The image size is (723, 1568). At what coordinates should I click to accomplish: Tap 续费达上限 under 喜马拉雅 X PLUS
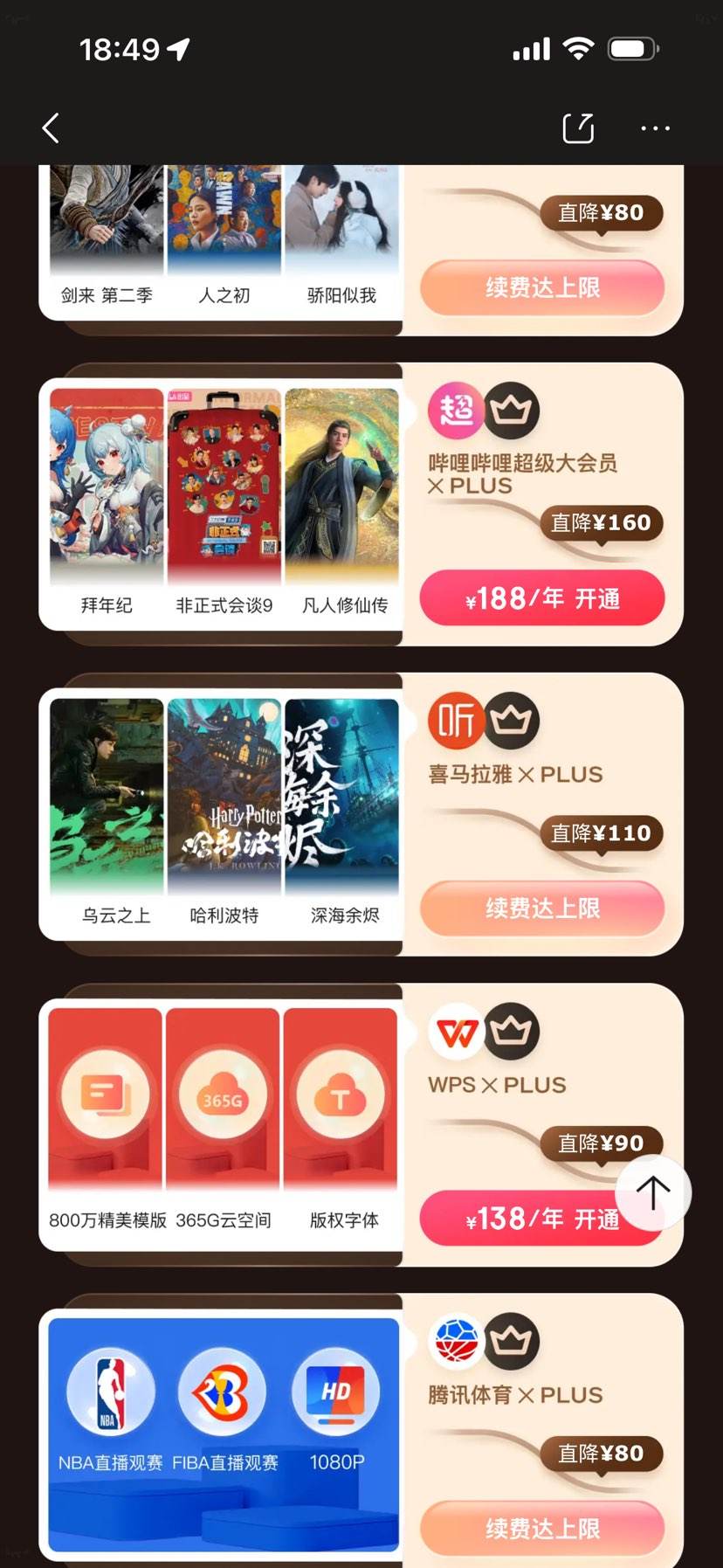(x=541, y=908)
